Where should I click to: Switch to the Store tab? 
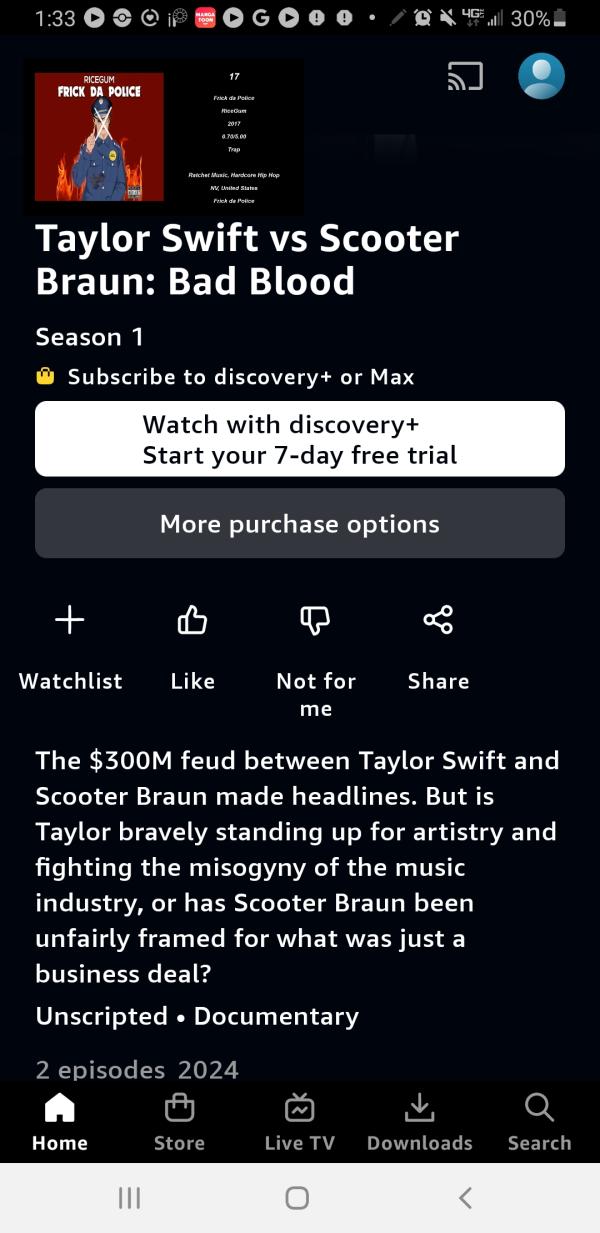click(x=179, y=1121)
